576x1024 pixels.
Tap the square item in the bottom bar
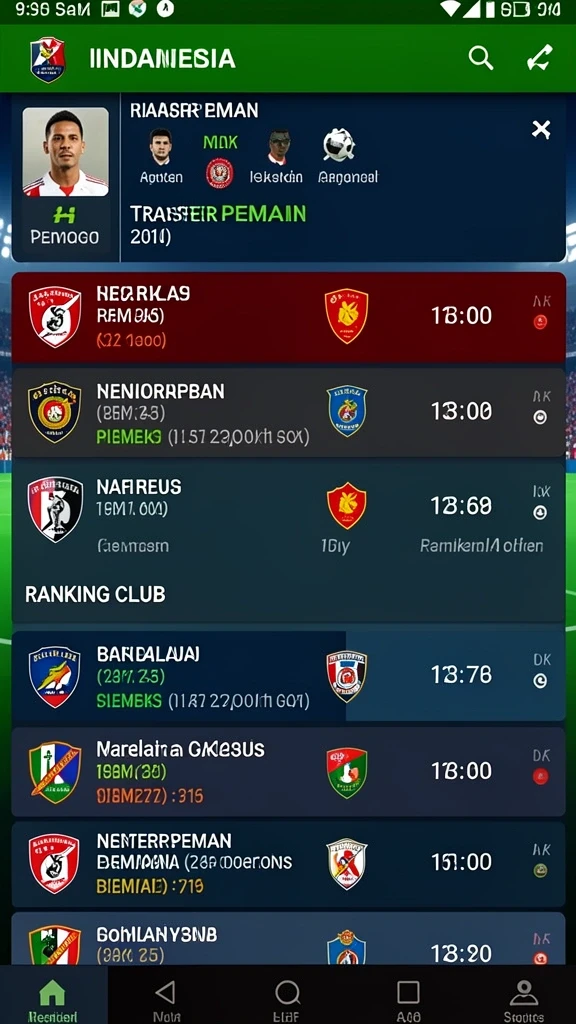(x=408, y=999)
